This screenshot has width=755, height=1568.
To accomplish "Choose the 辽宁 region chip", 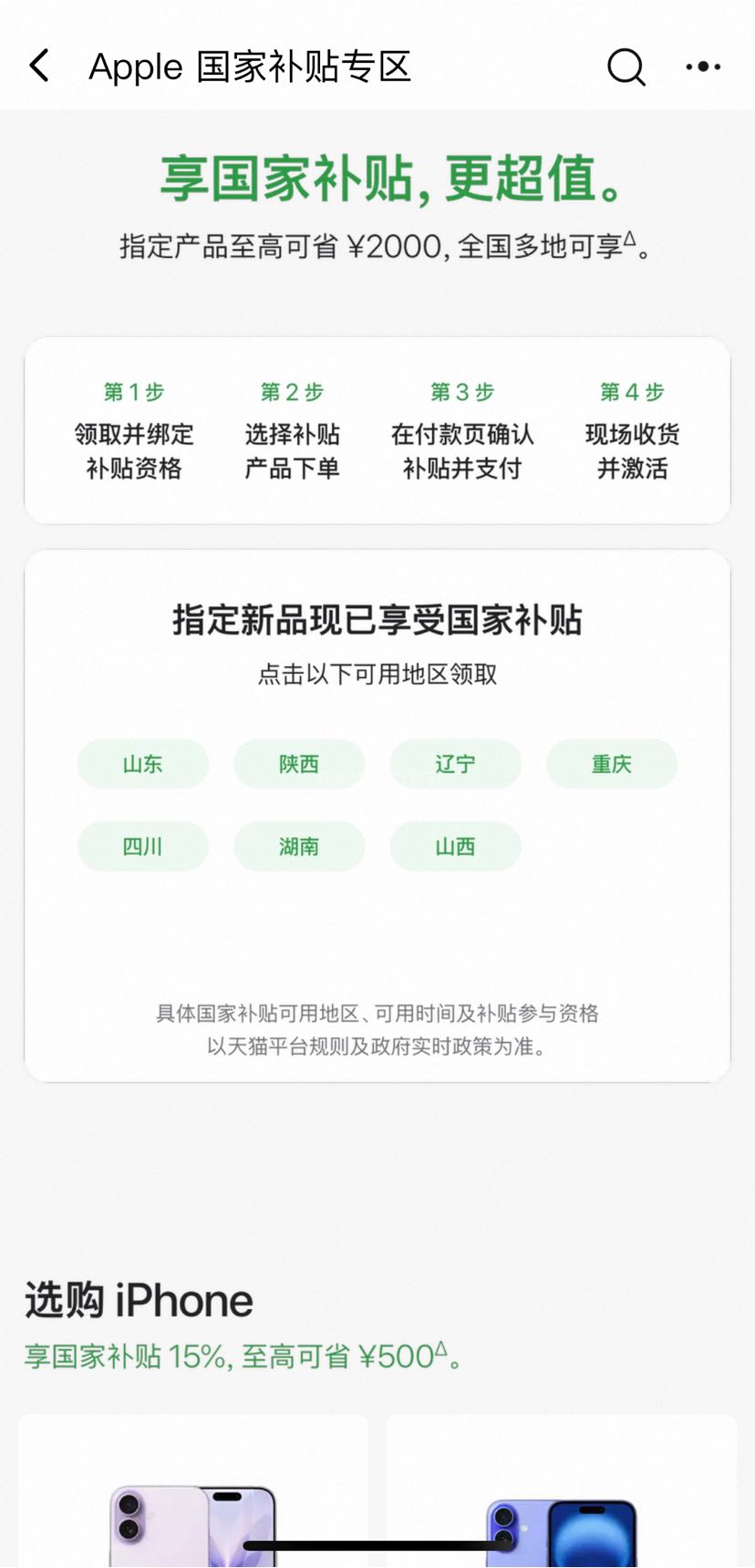I will click(456, 764).
